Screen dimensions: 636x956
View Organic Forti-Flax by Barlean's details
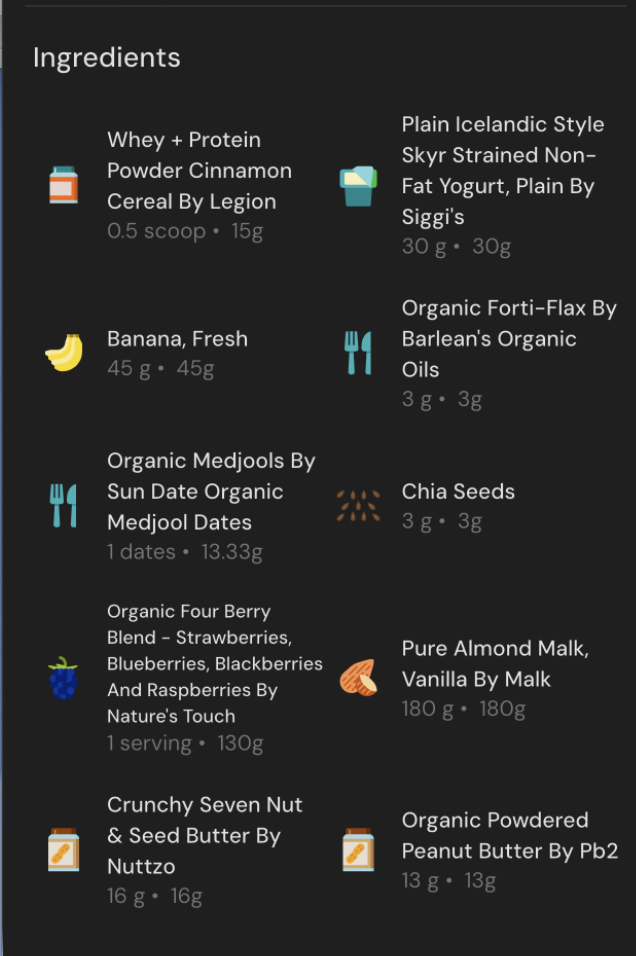pyautogui.click(x=508, y=340)
